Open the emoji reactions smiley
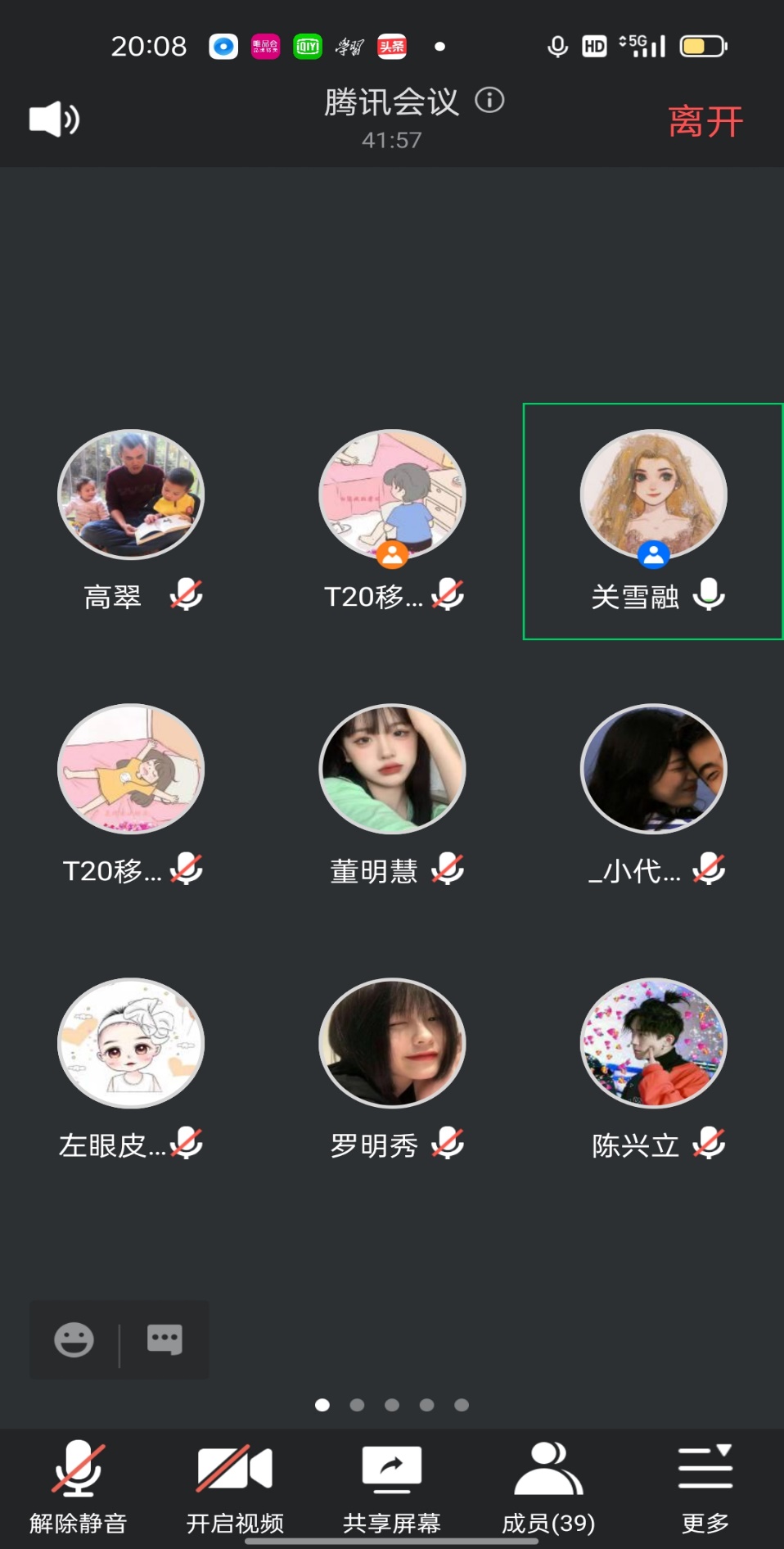This screenshot has height=1549, width=784. [74, 1340]
